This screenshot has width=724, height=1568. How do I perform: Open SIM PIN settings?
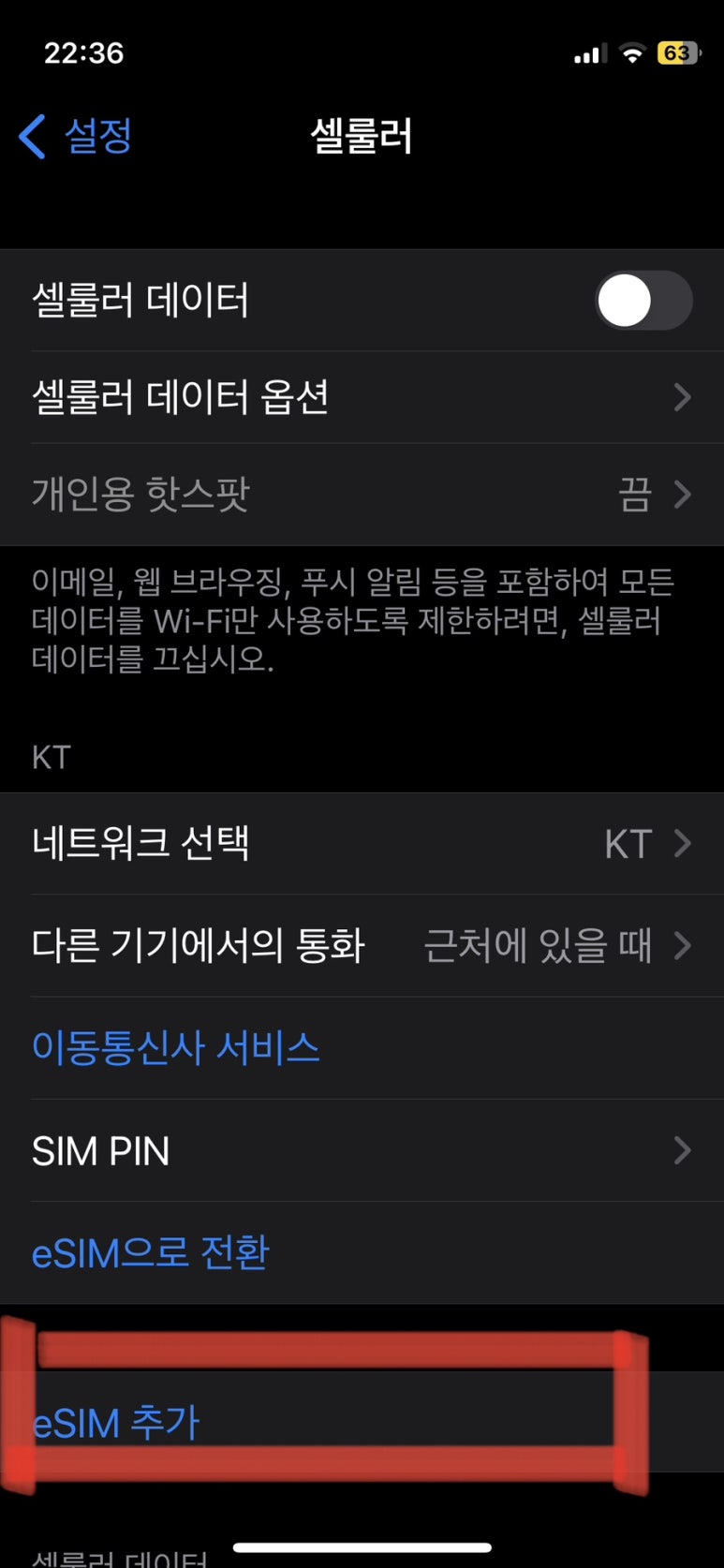pos(362,1151)
